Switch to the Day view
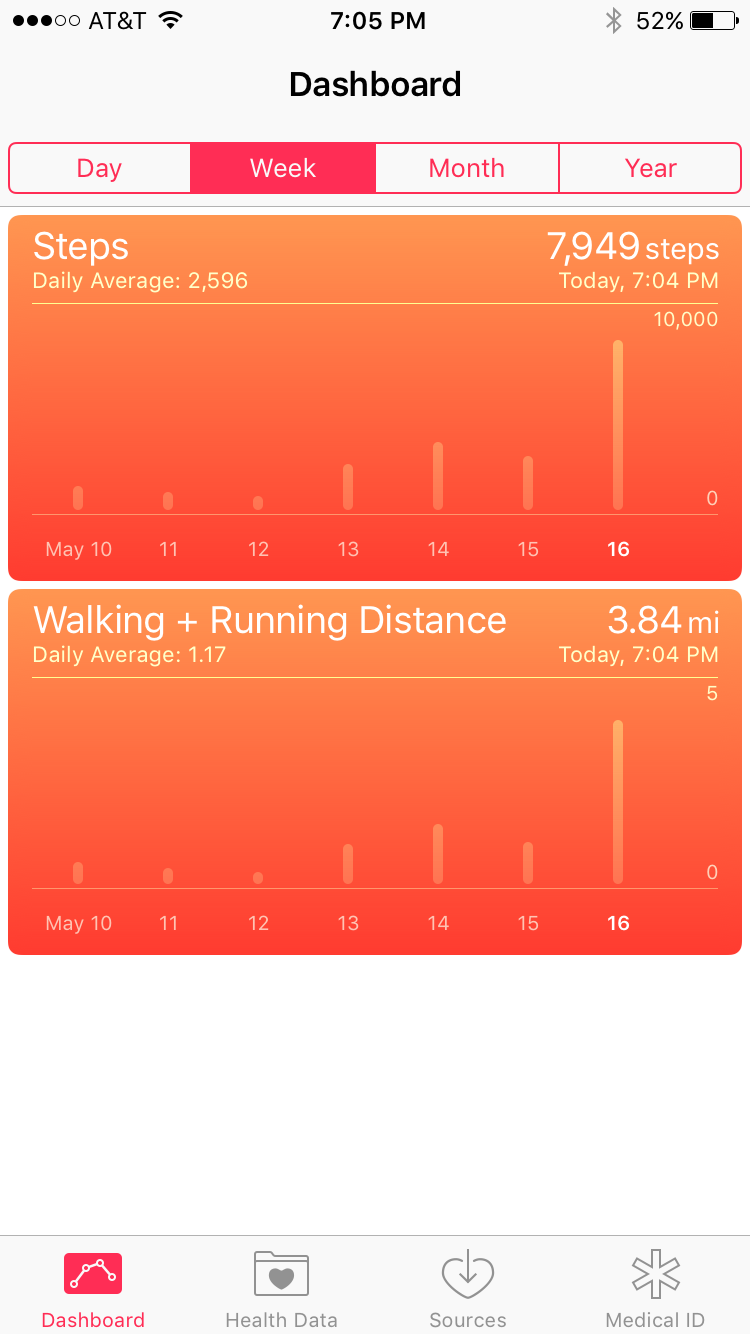 [x=99, y=168]
